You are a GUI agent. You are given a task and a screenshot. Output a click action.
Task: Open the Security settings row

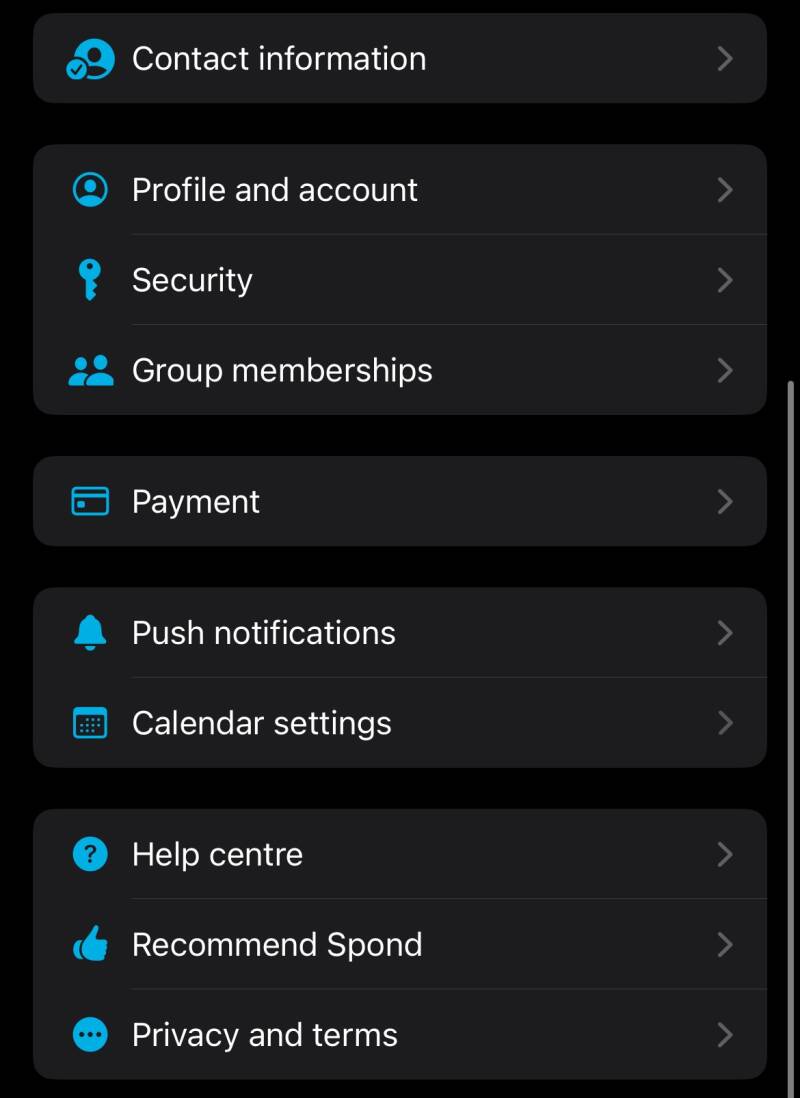[400, 280]
